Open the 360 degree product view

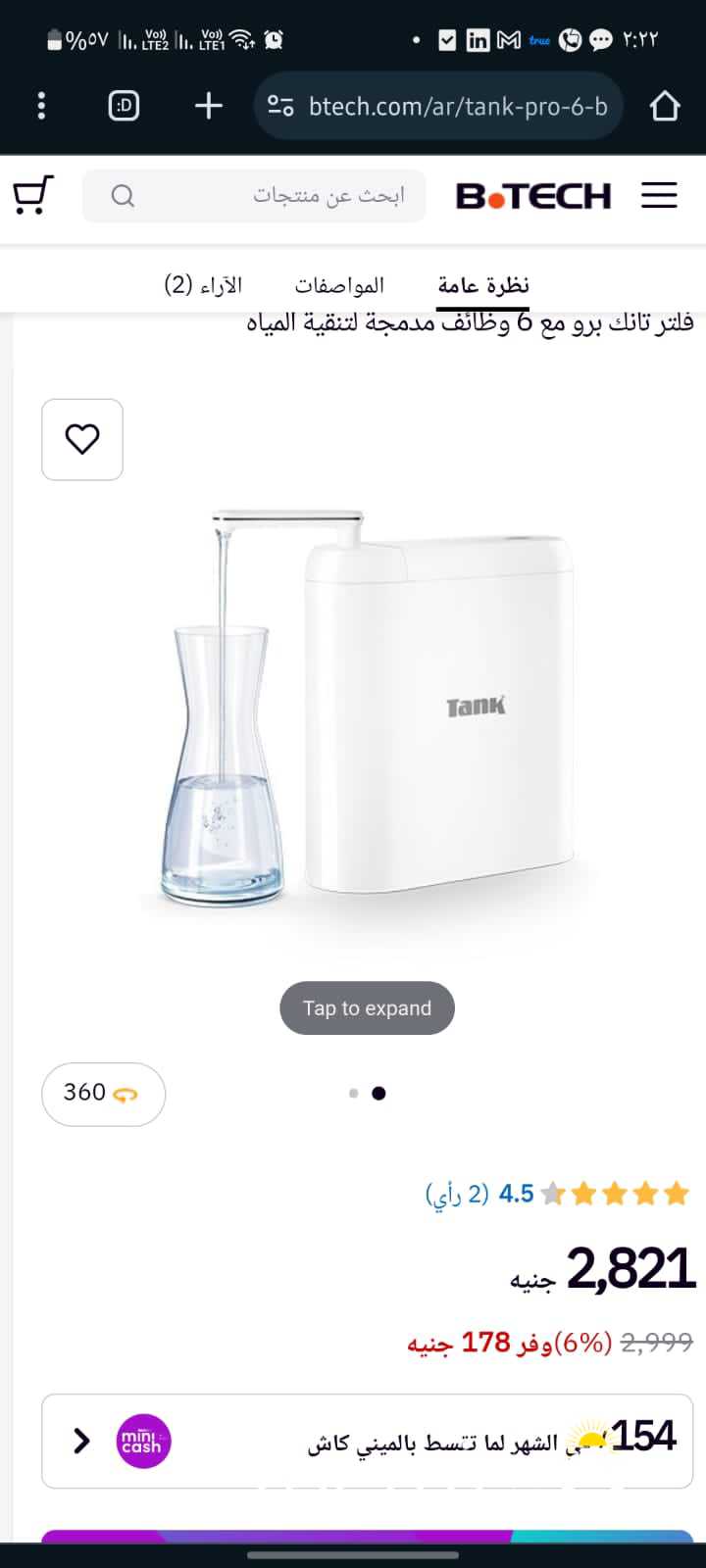click(103, 1094)
